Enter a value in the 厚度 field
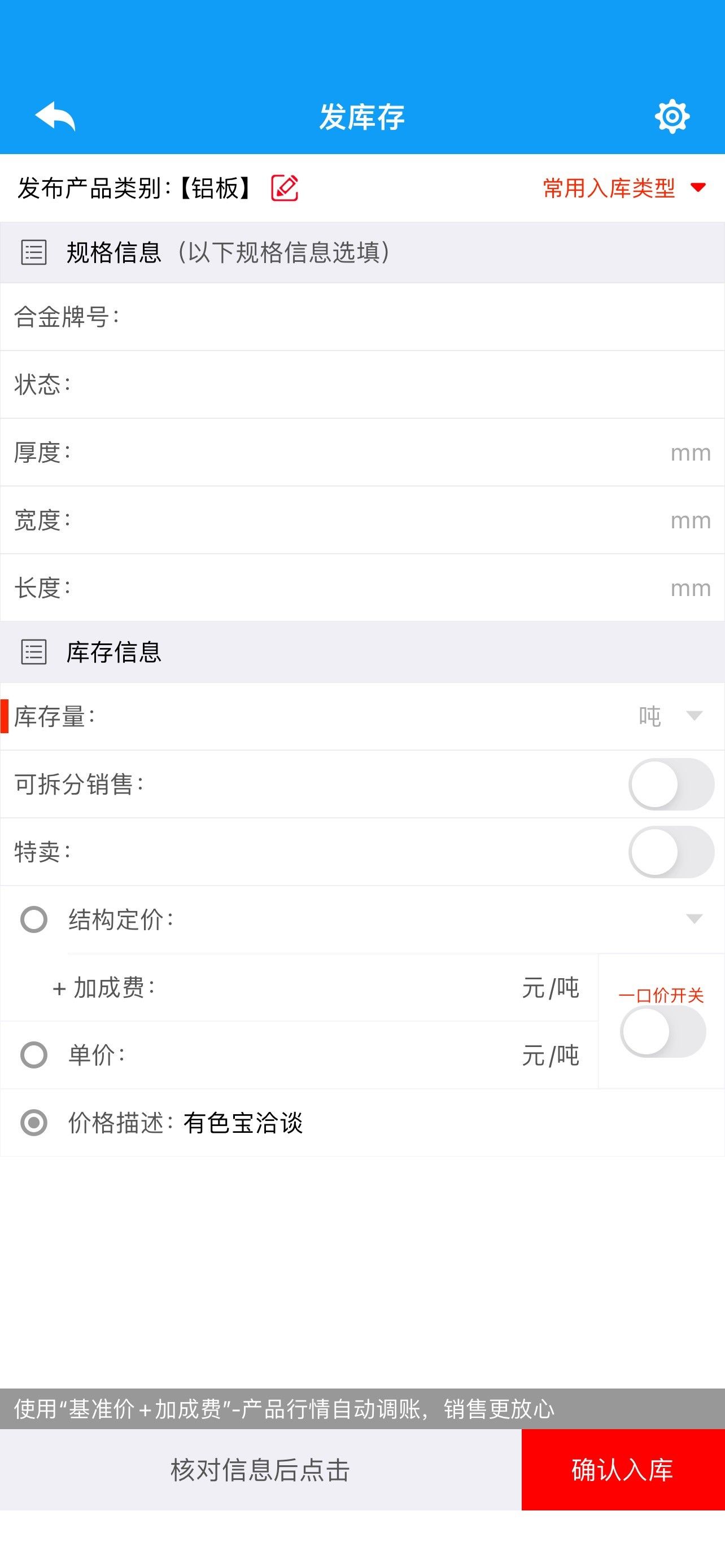The image size is (725, 1568). (362, 452)
